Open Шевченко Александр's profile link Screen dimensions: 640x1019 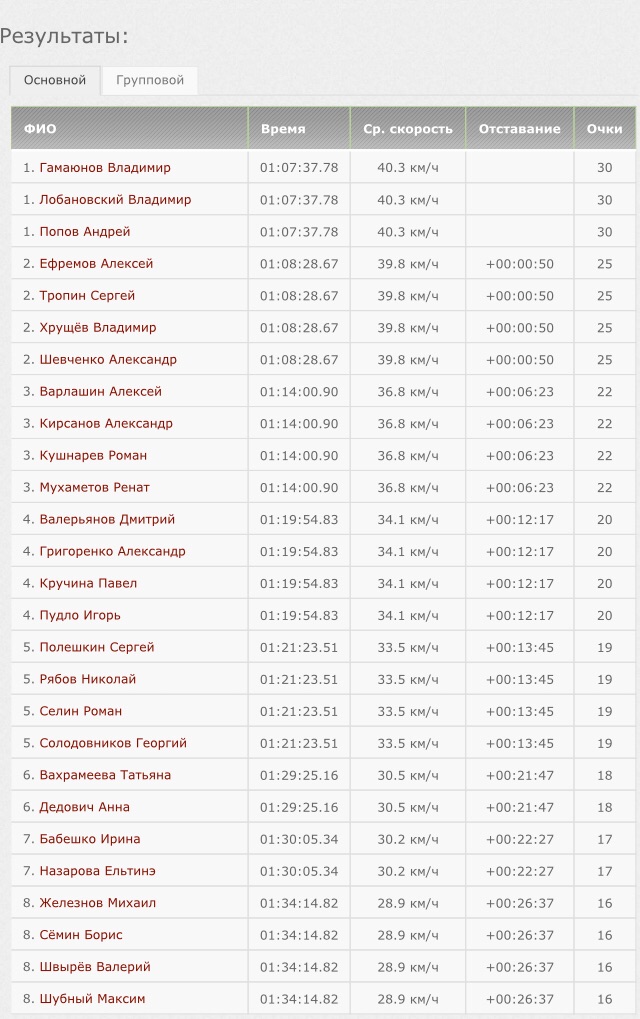coord(108,360)
